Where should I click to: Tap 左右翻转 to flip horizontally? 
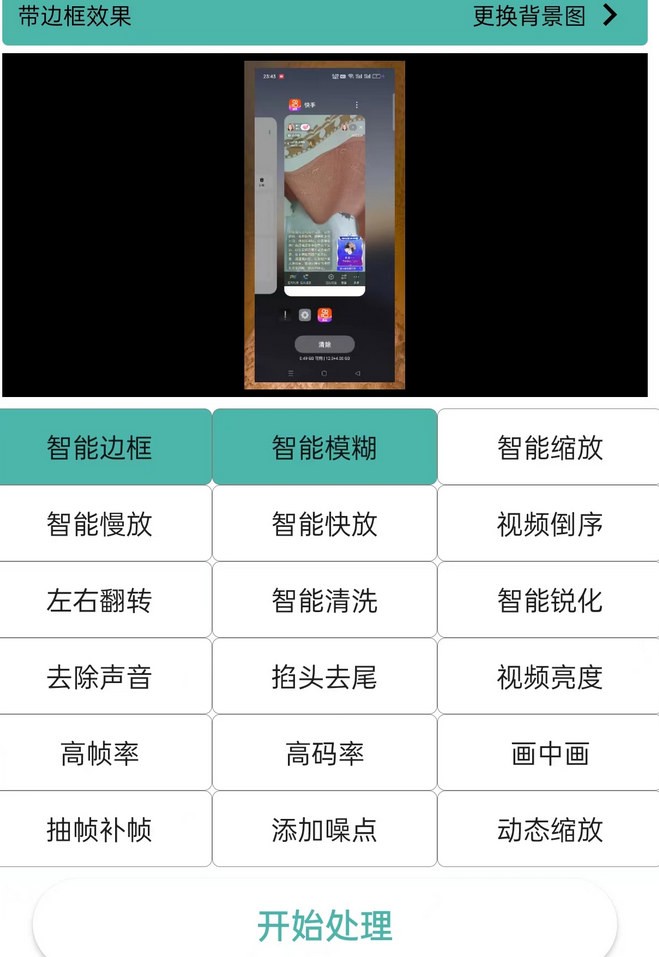[100, 600]
